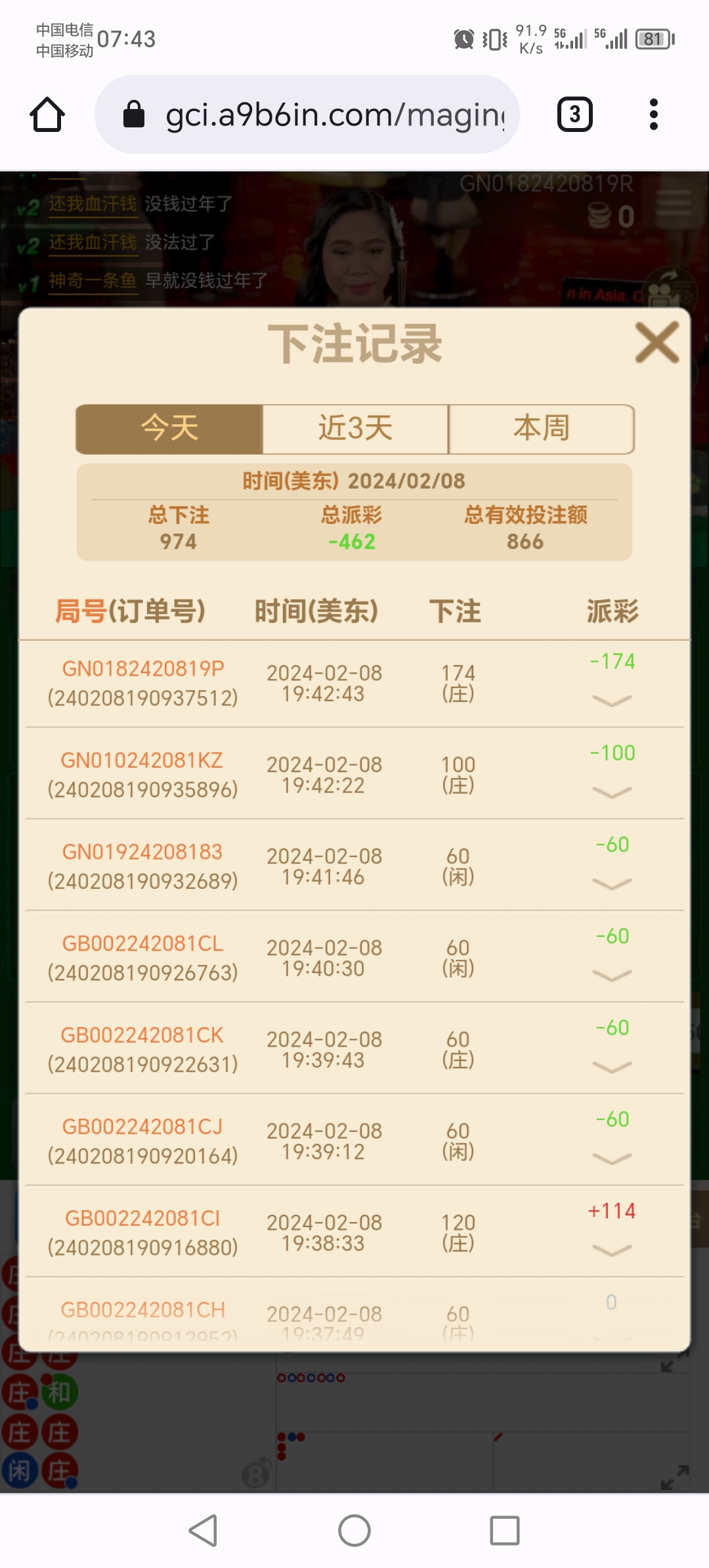Expand details for bet GN01924208183
The width and height of the screenshot is (709, 1568).
[611, 884]
